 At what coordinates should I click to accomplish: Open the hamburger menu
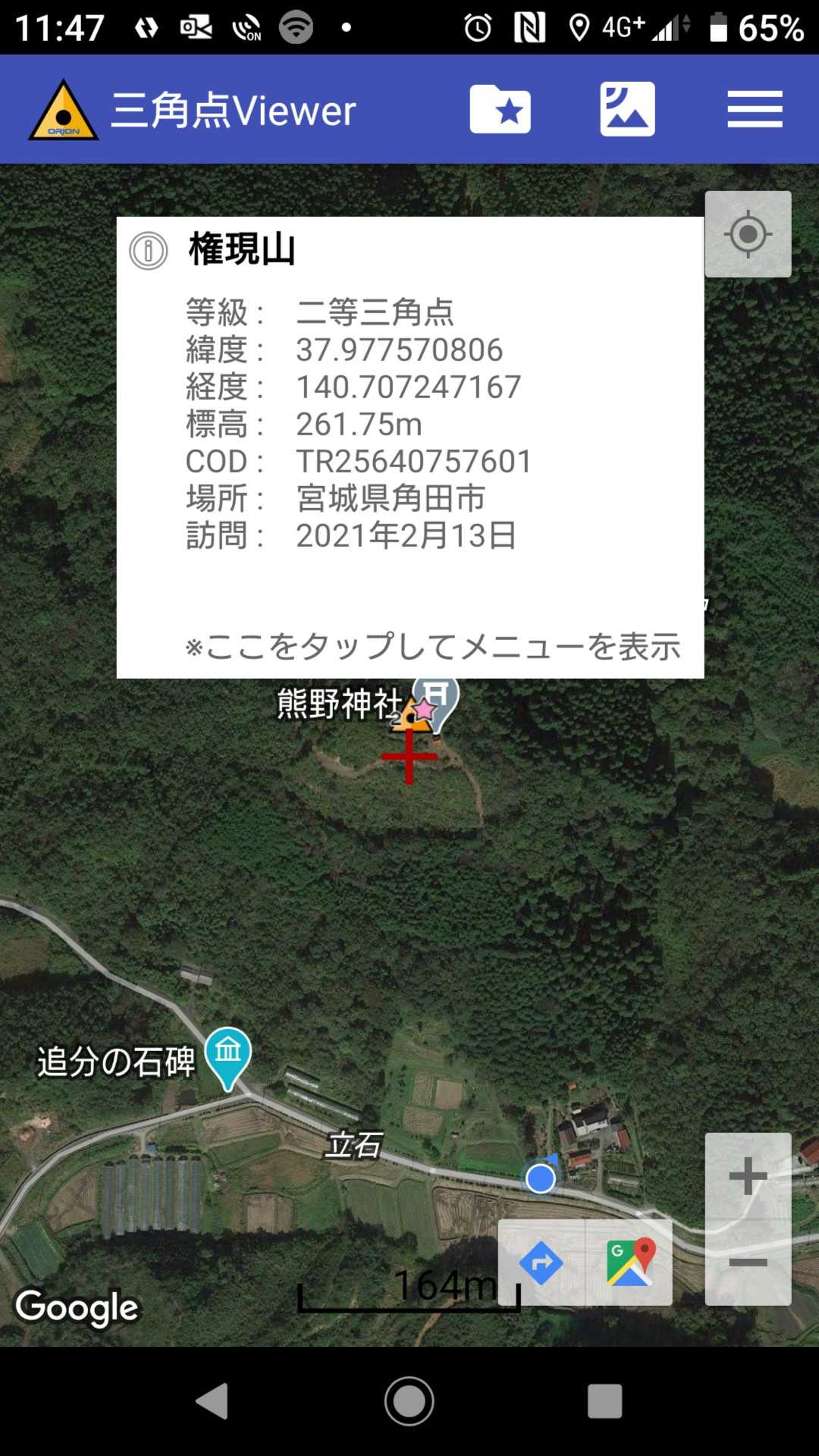pyautogui.click(x=755, y=110)
